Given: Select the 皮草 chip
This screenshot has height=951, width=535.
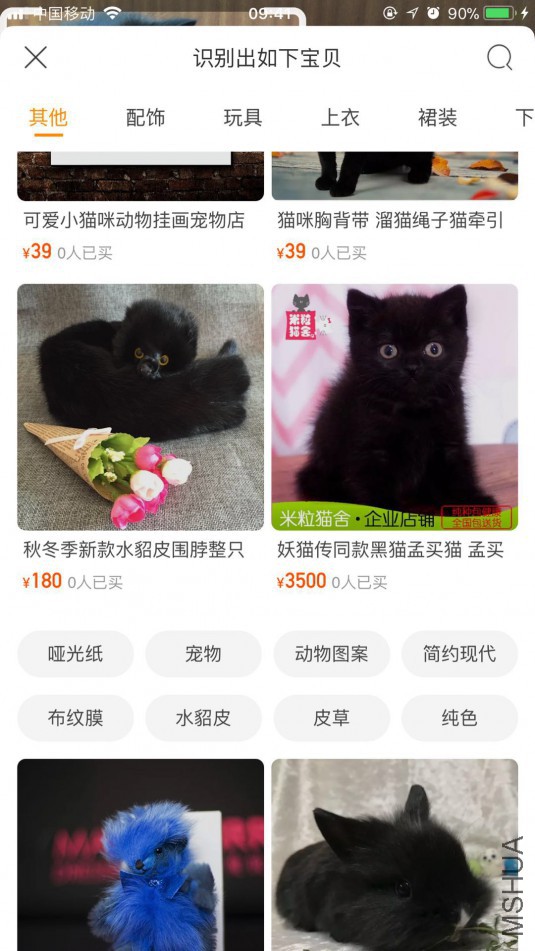Looking at the screenshot, I should 331,718.
